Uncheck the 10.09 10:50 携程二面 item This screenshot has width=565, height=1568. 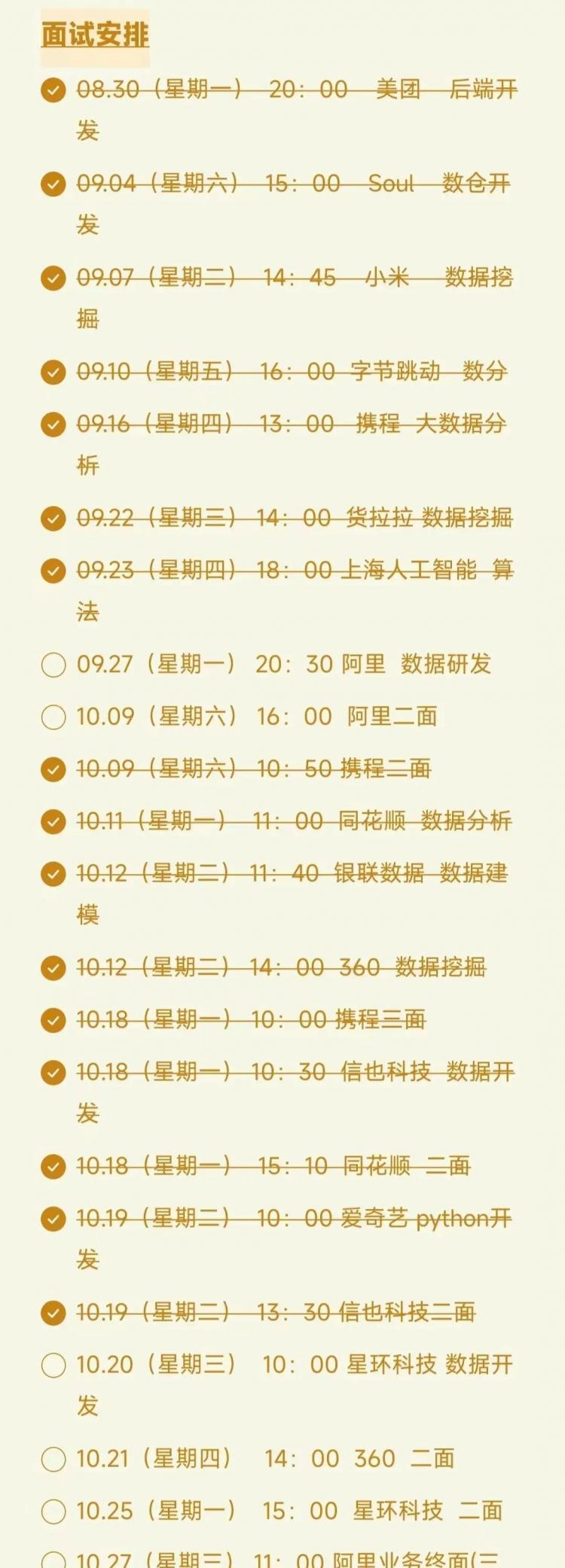53,769
